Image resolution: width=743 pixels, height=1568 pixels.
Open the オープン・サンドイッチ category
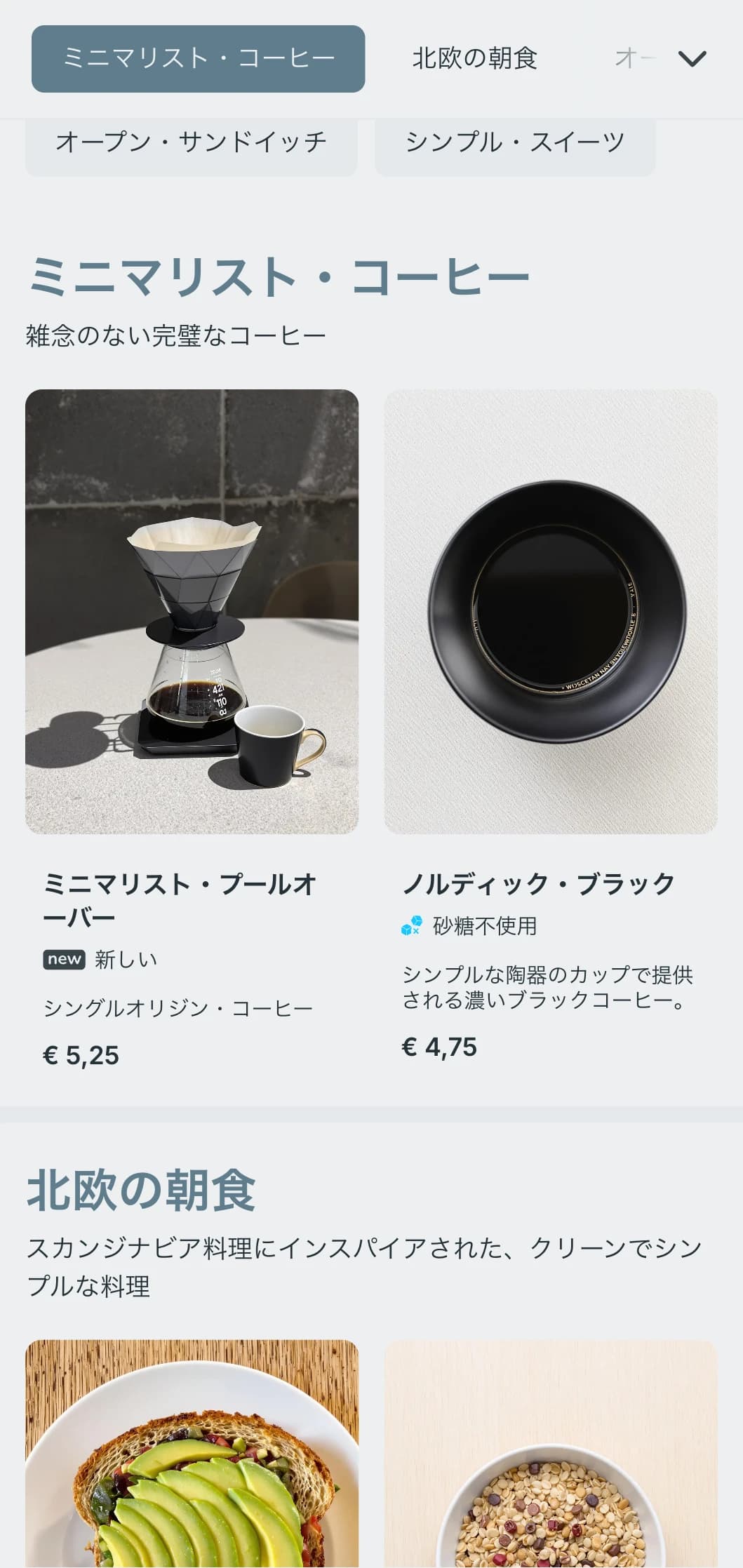tap(191, 140)
